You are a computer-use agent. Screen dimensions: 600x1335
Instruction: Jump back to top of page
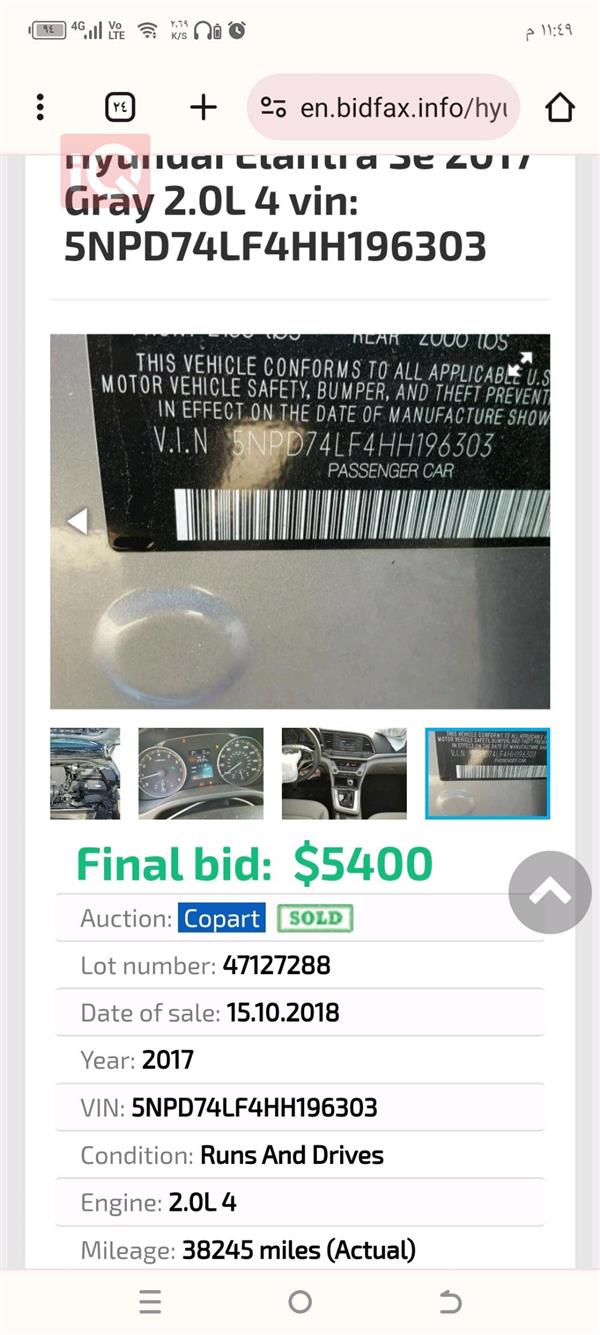click(549, 892)
